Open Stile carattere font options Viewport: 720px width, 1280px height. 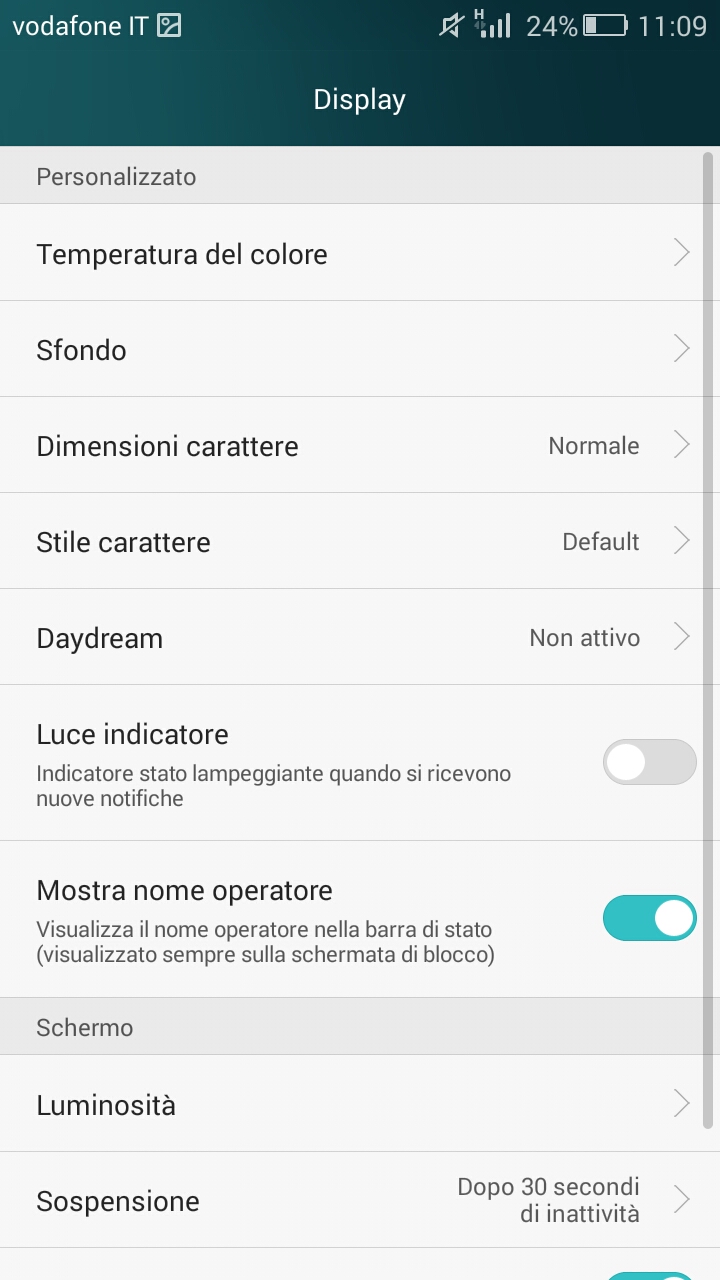coord(360,541)
